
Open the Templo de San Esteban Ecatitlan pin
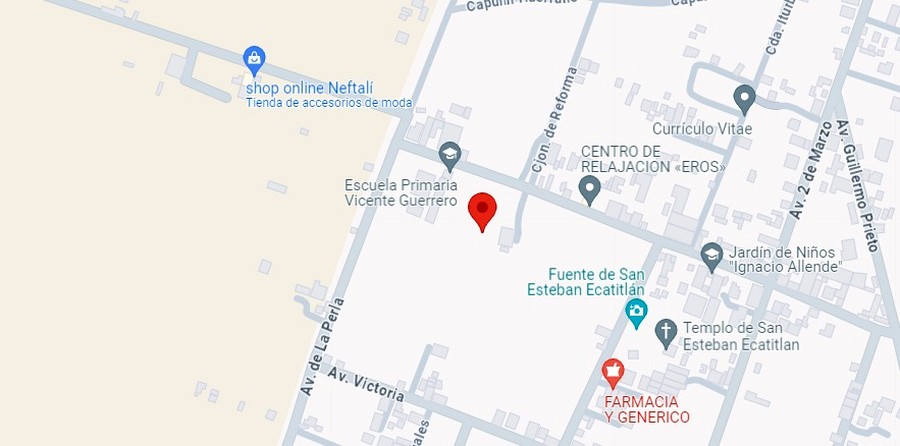pos(666,331)
